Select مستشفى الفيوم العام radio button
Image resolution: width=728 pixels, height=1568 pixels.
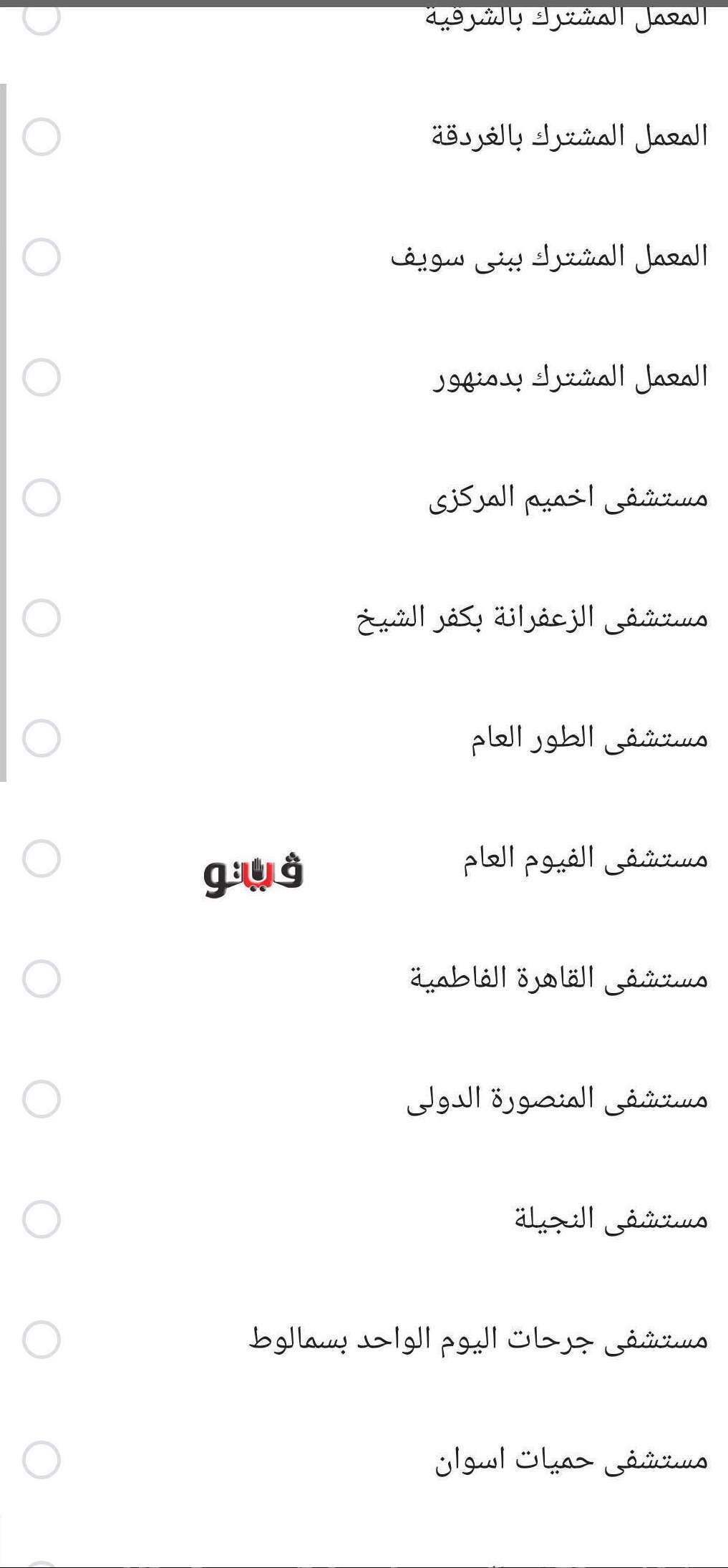click(x=42, y=858)
